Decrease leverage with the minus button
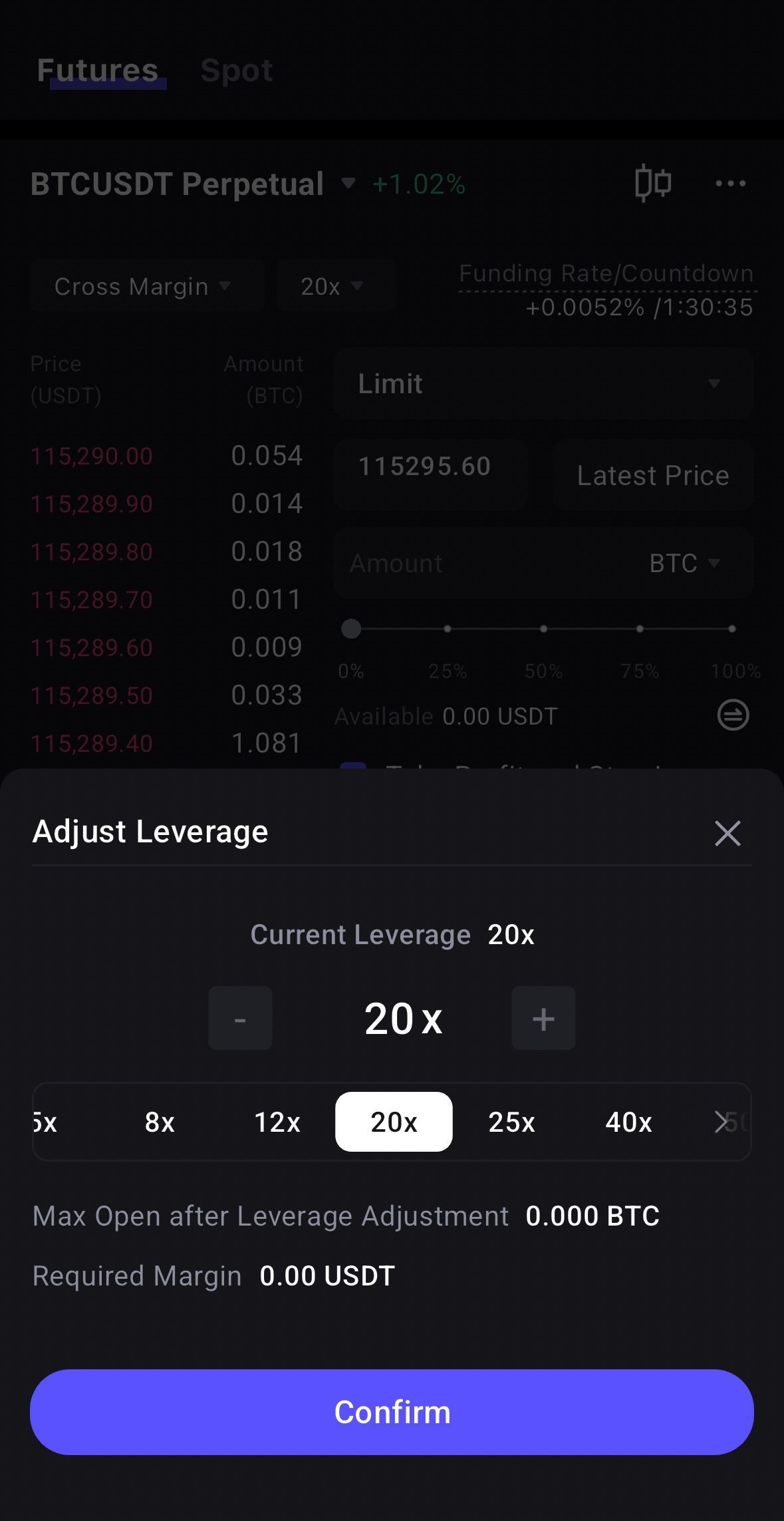 (240, 1018)
